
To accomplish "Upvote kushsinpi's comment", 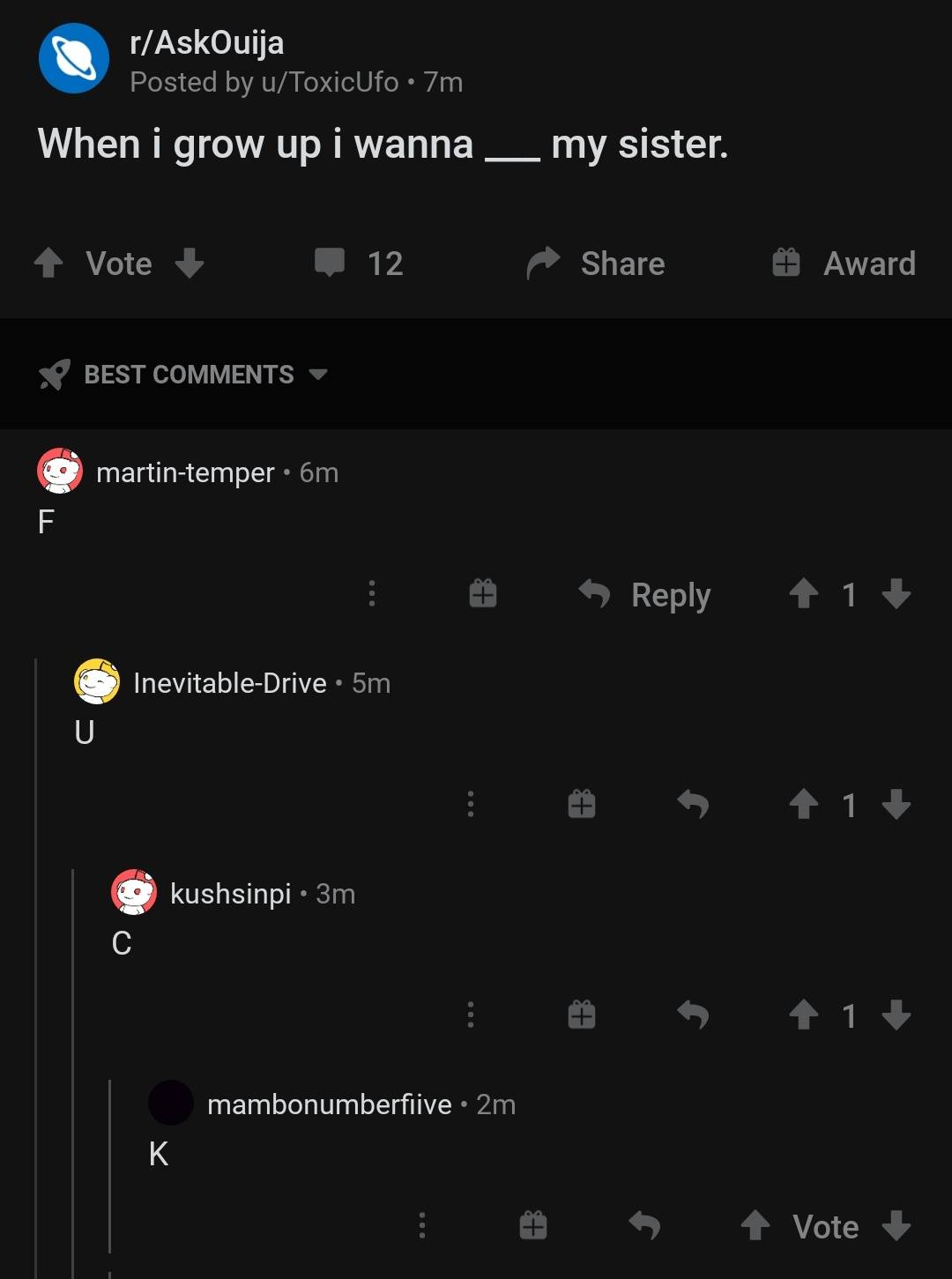I will click(803, 1015).
